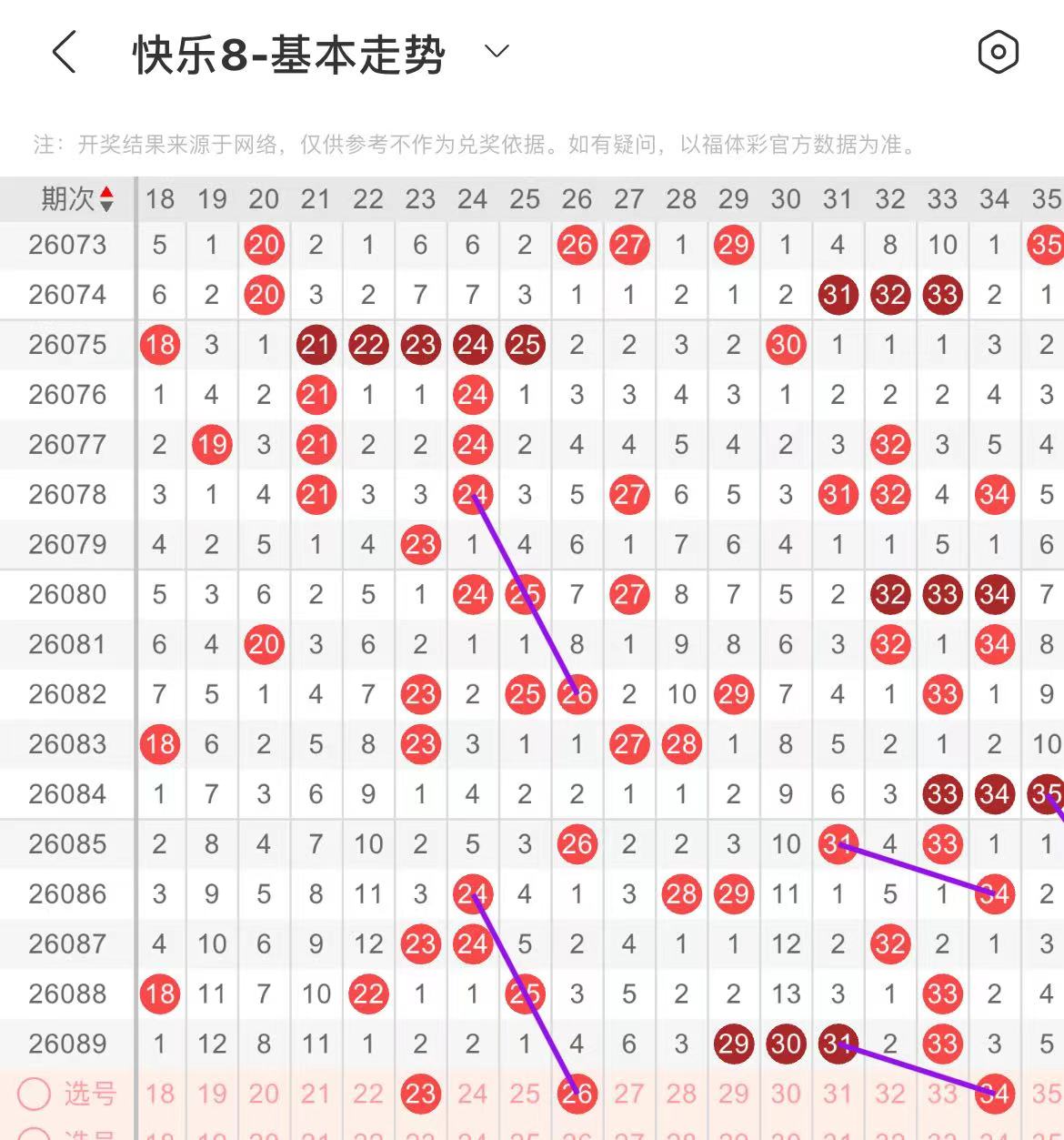Add number 20 in the 选号 row

264,1094
